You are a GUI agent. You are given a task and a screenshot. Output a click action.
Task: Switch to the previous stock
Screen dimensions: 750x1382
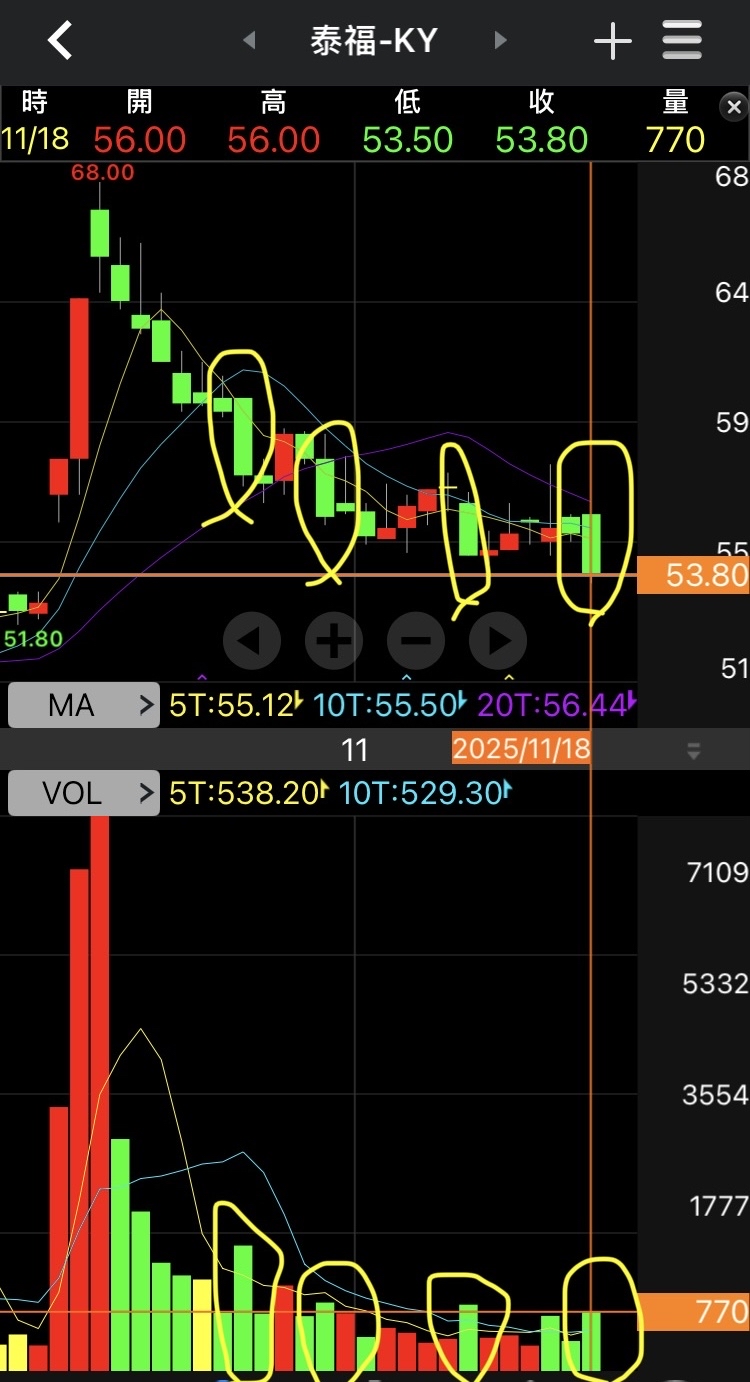tap(250, 41)
